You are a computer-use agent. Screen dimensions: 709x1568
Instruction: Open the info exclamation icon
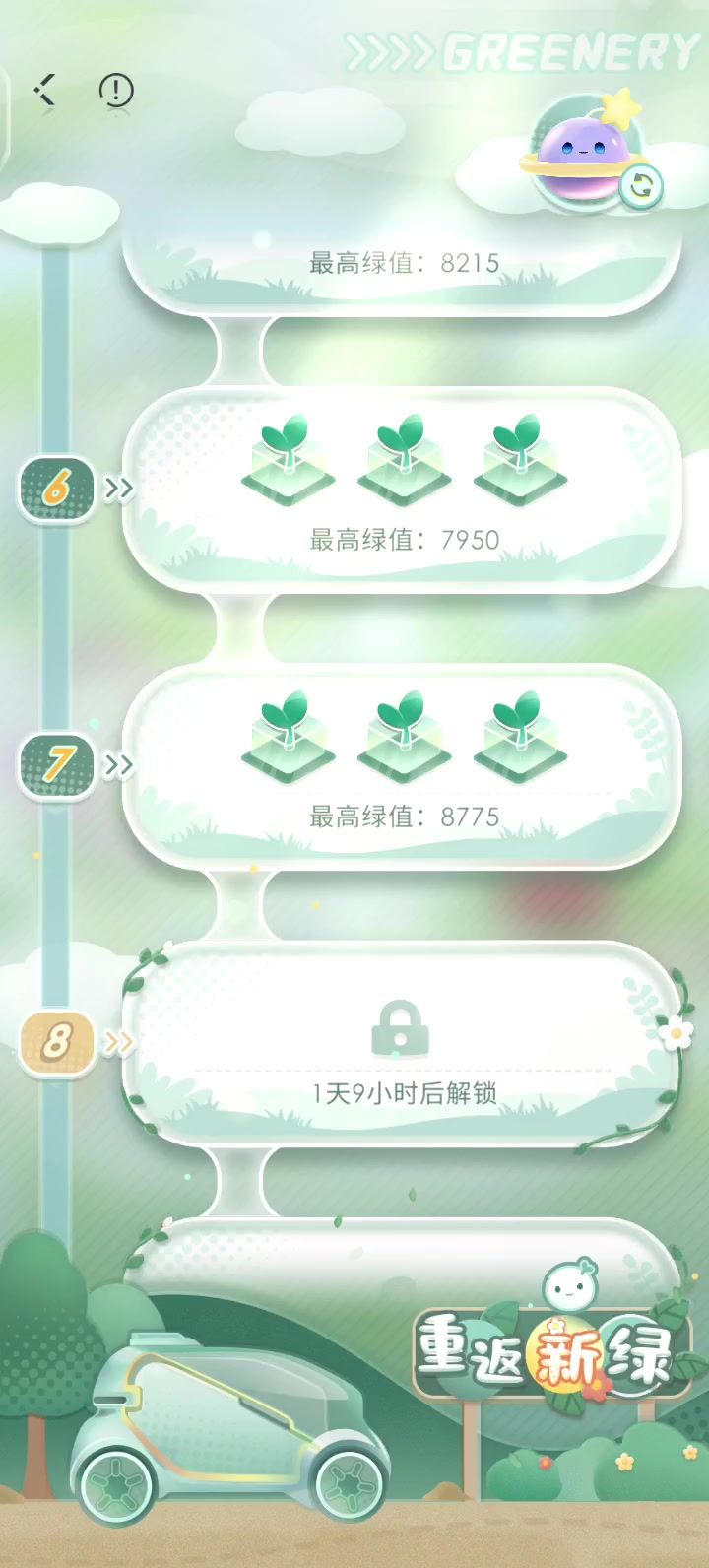[x=116, y=92]
